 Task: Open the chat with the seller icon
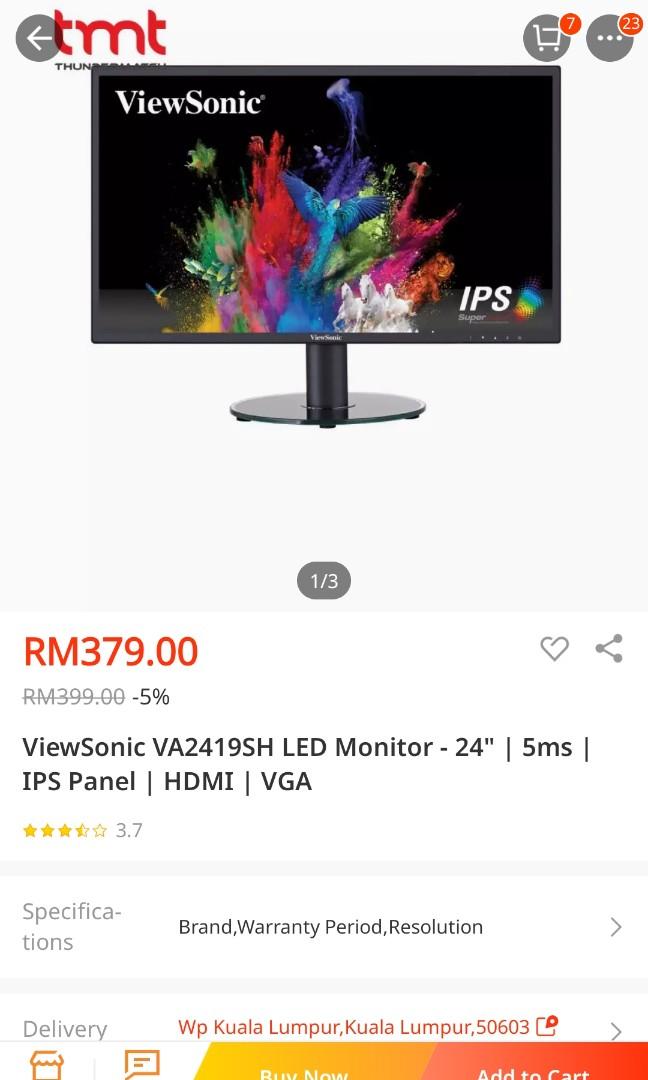pos(143,1066)
